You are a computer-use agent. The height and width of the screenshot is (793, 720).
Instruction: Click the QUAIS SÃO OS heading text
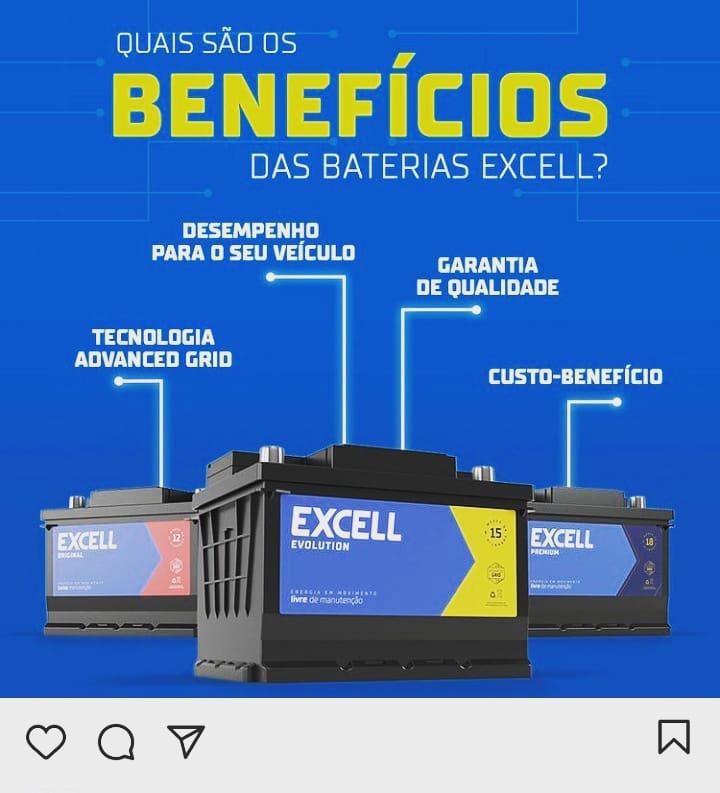(205, 44)
